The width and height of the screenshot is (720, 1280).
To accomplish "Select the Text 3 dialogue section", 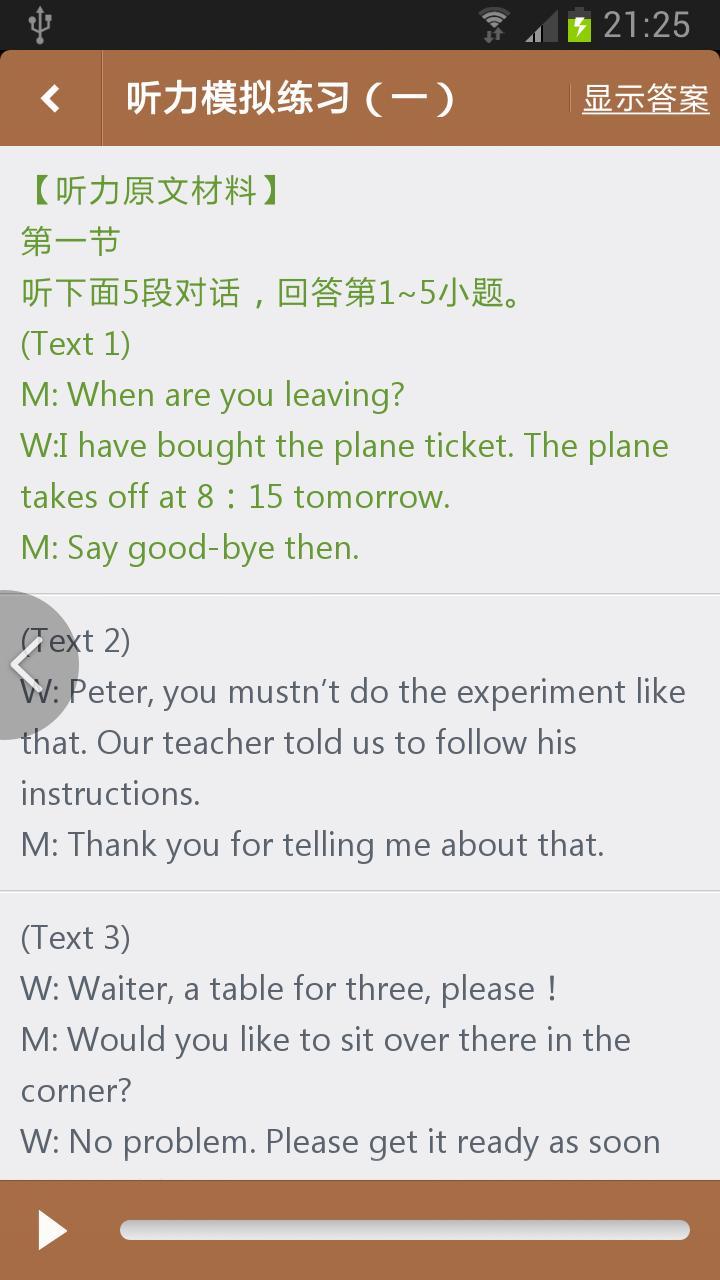I will pyautogui.click(x=360, y=1036).
